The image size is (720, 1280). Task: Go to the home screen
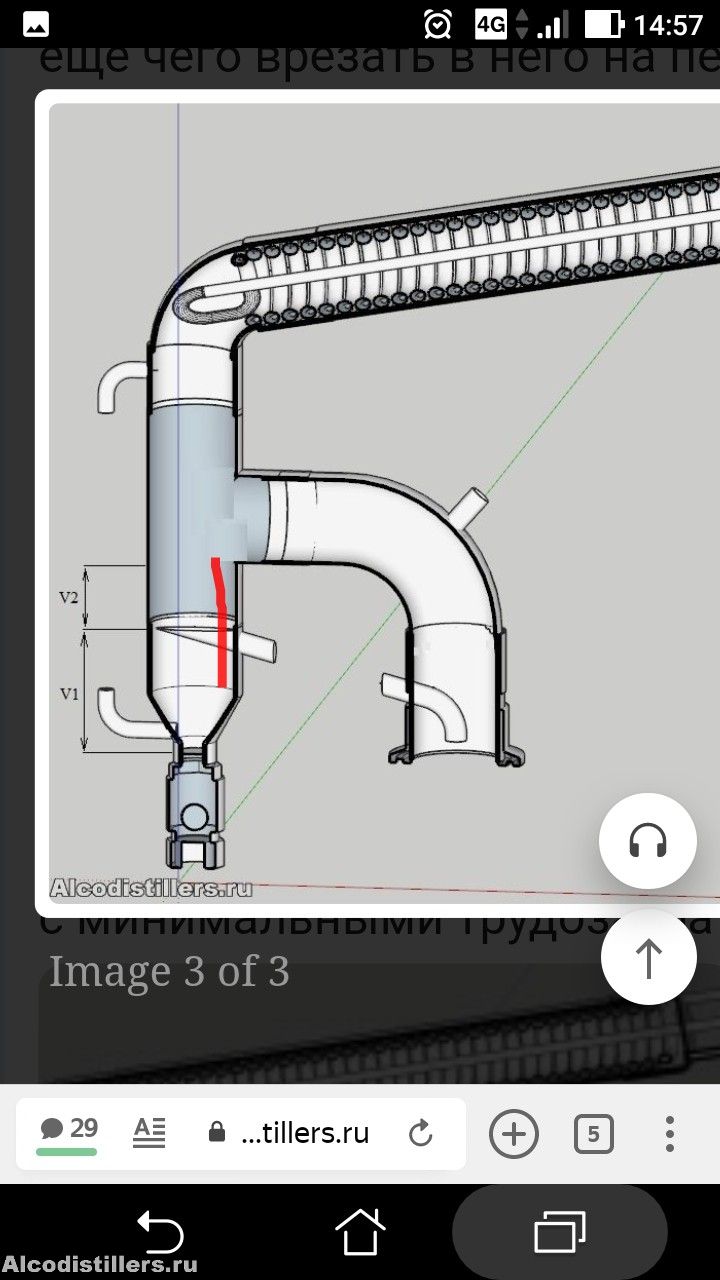[x=360, y=1231]
